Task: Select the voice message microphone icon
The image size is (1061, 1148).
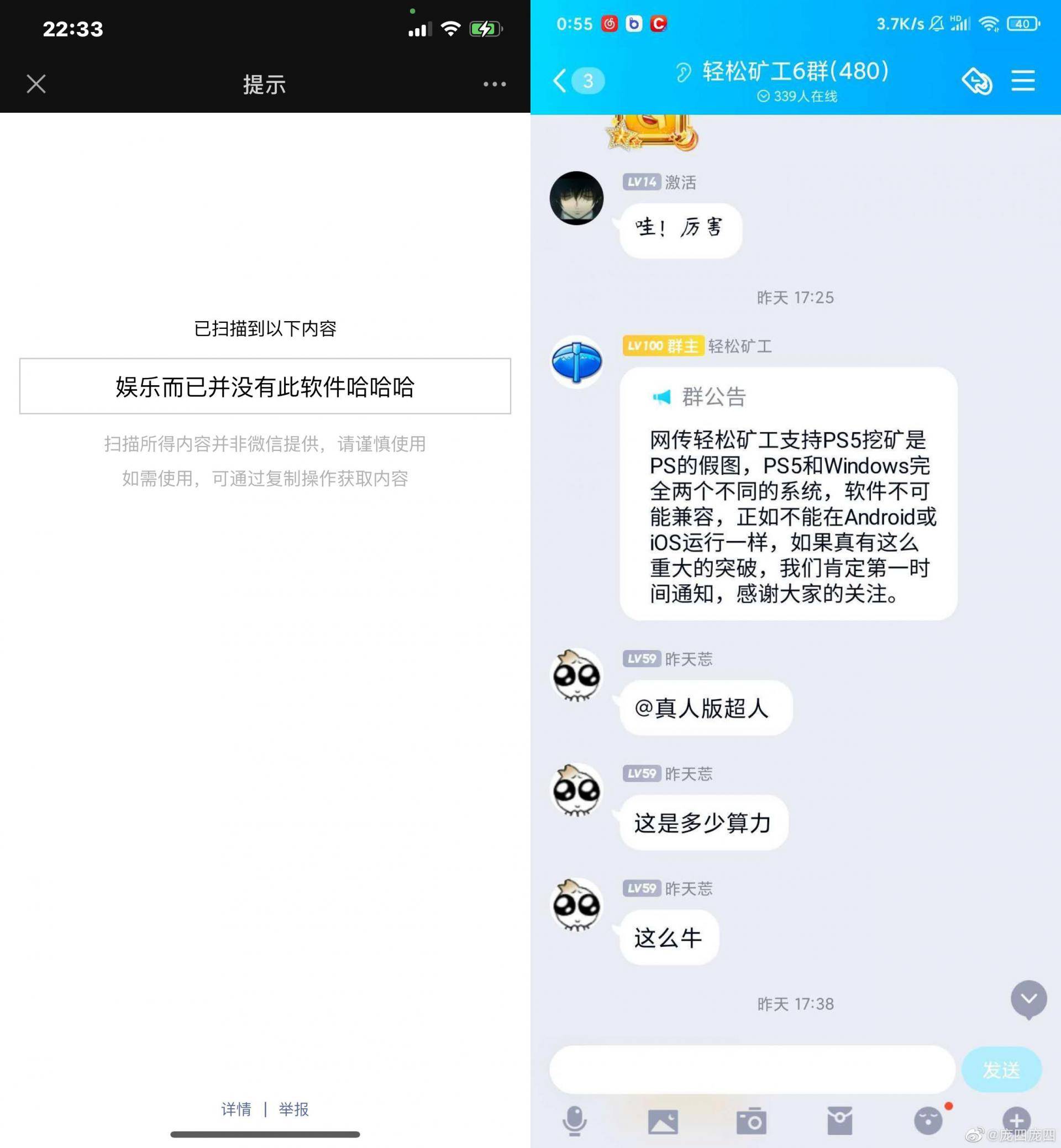Action: point(574,1121)
